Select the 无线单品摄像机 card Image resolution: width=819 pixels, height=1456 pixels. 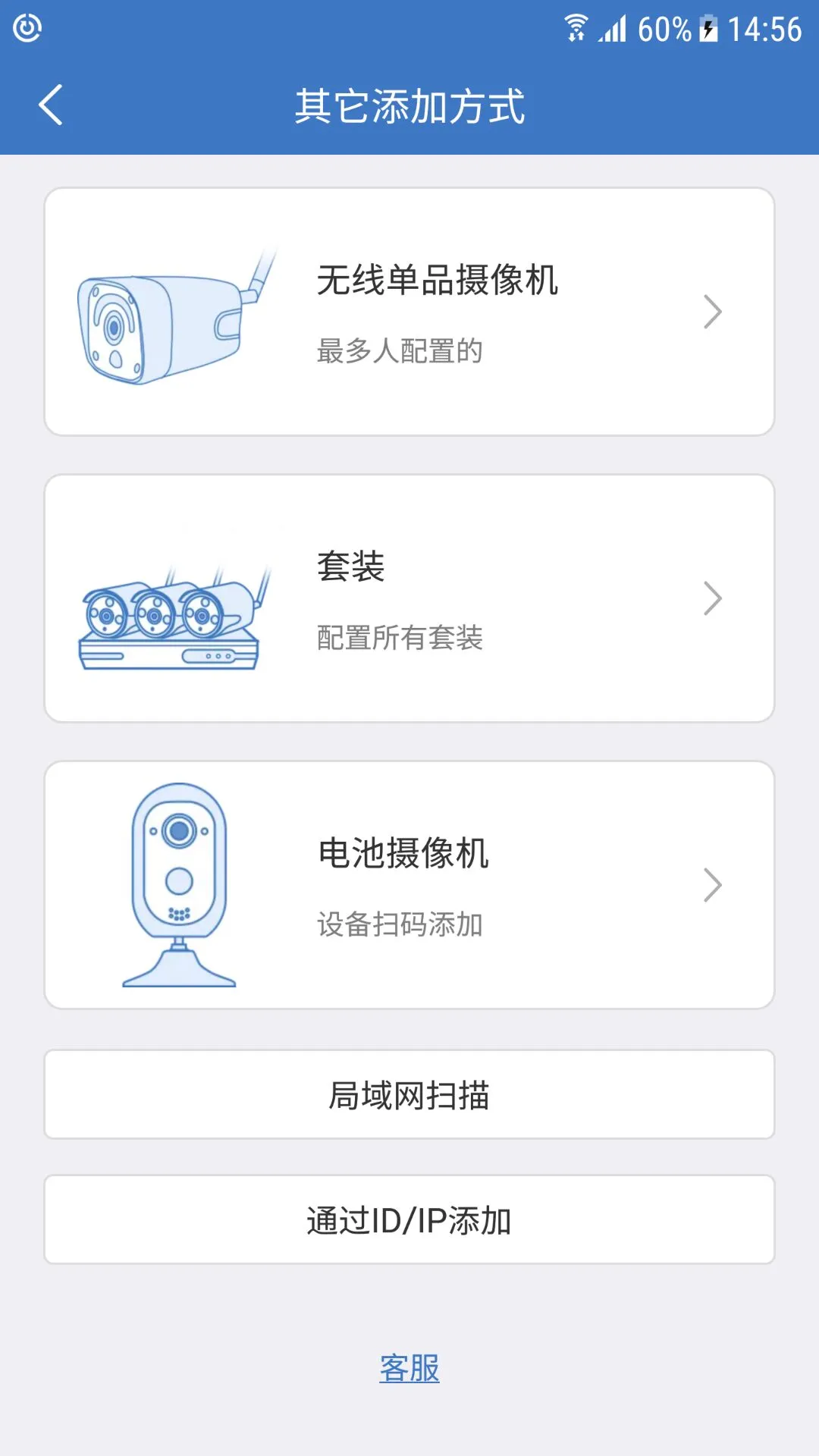[409, 312]
